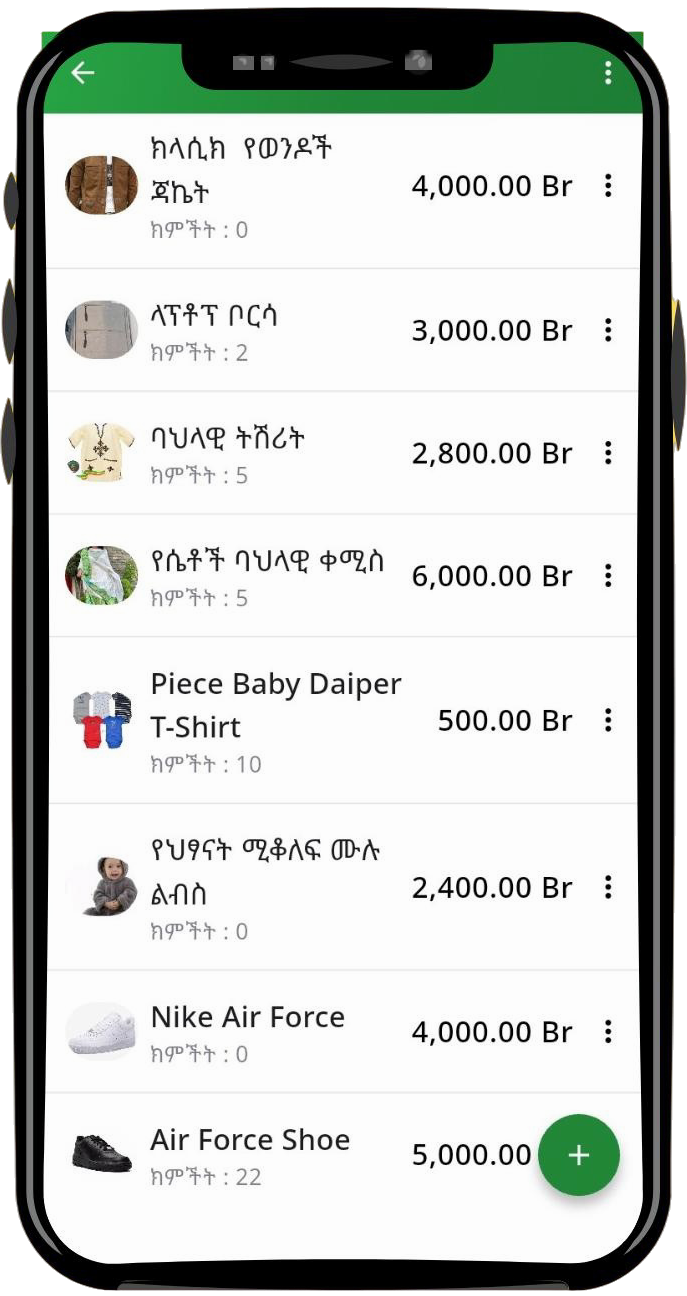The image size is (687, 1296).
Task: Add a new product with plus button
Action: (x=578, y=1155)
